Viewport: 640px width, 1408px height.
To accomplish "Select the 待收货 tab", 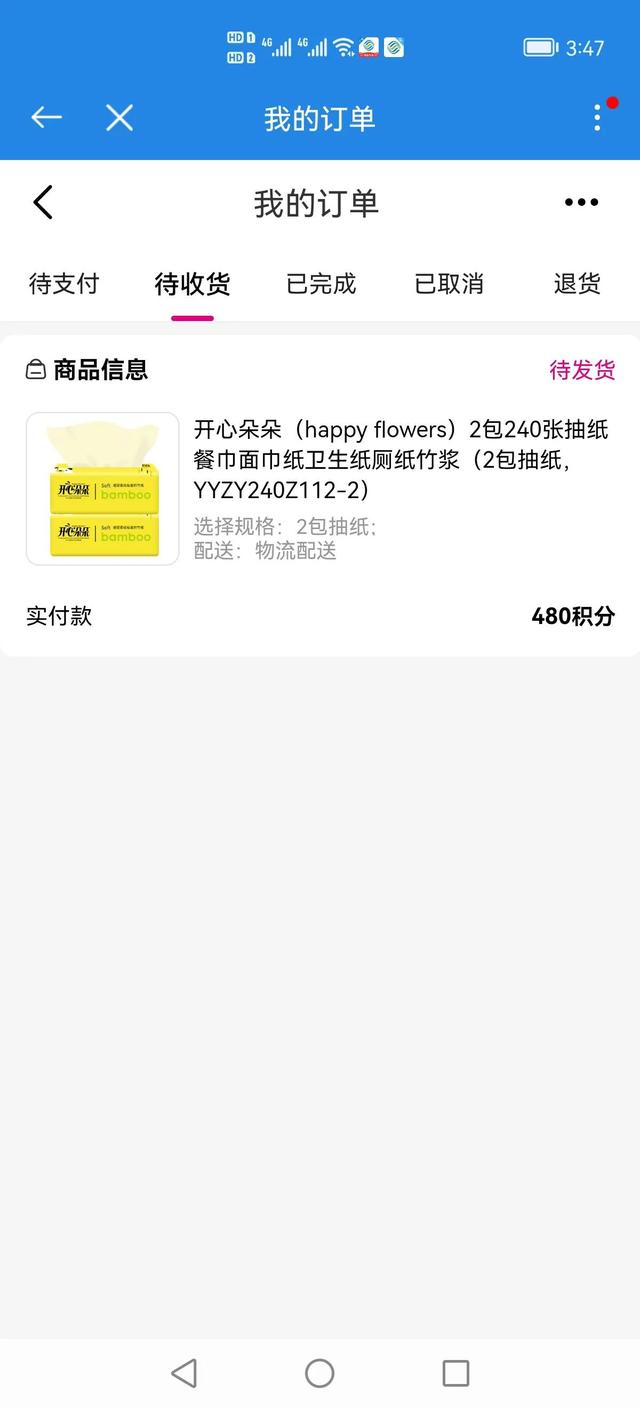I will pos(192,284).
